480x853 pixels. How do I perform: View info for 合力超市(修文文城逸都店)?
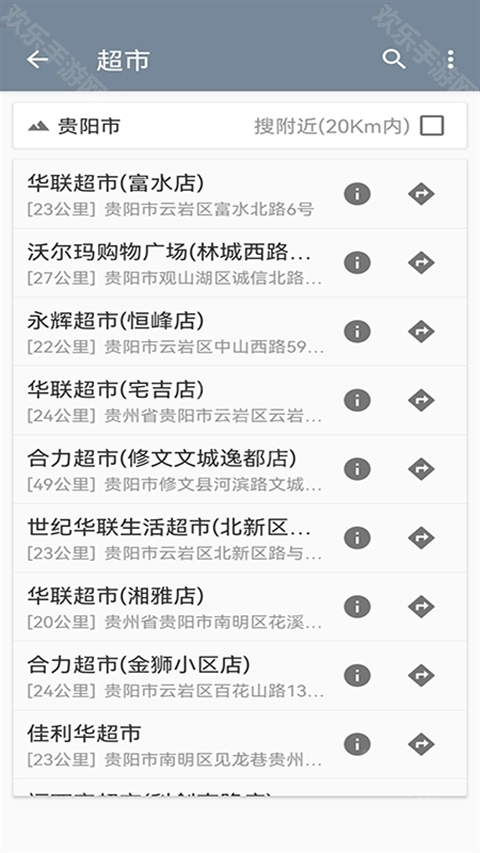[358, 469]
